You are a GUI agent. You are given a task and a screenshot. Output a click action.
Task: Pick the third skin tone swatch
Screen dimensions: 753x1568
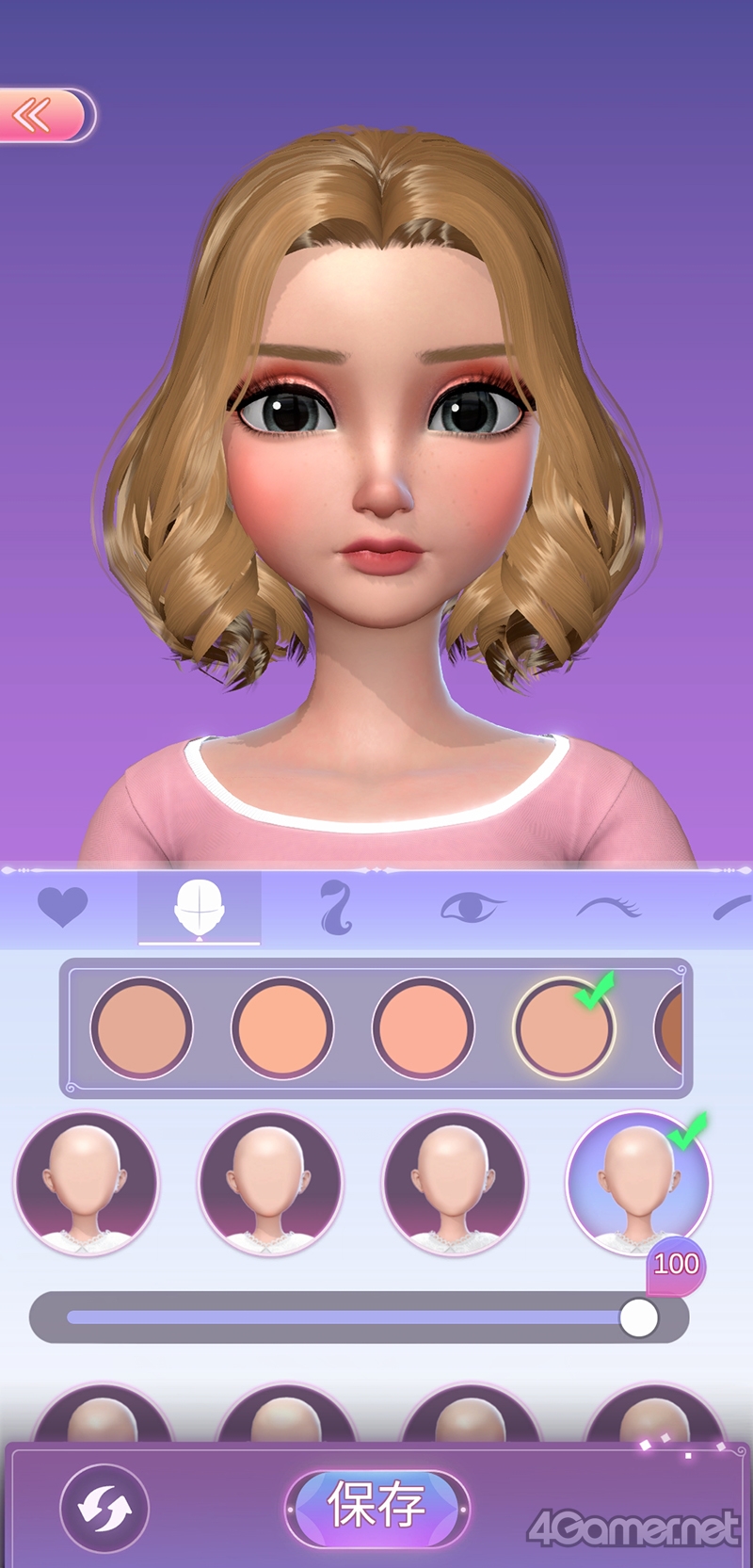(423, 1027)
